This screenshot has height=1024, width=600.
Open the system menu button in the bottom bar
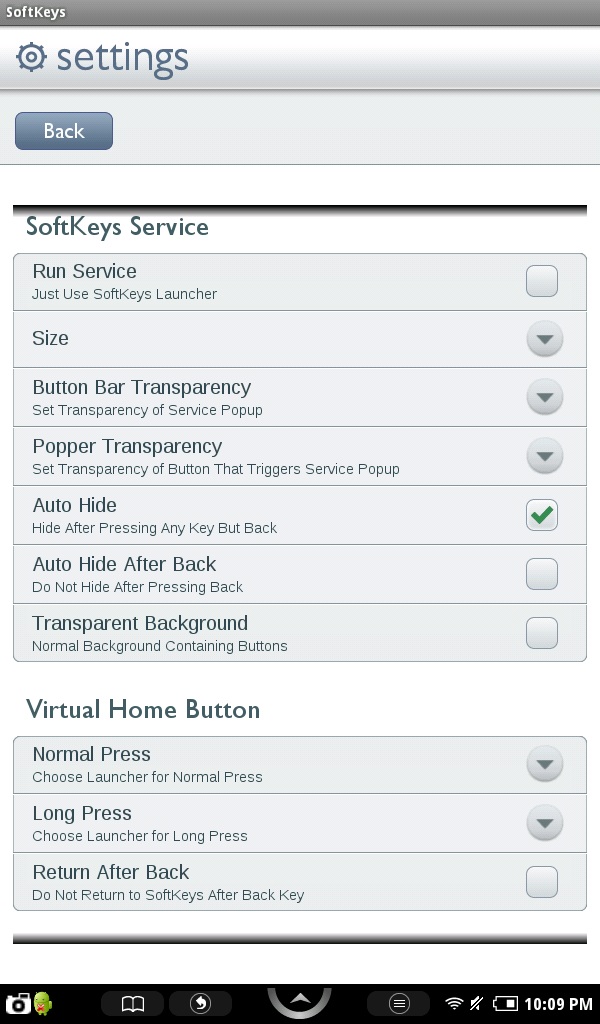[398, 1003]
